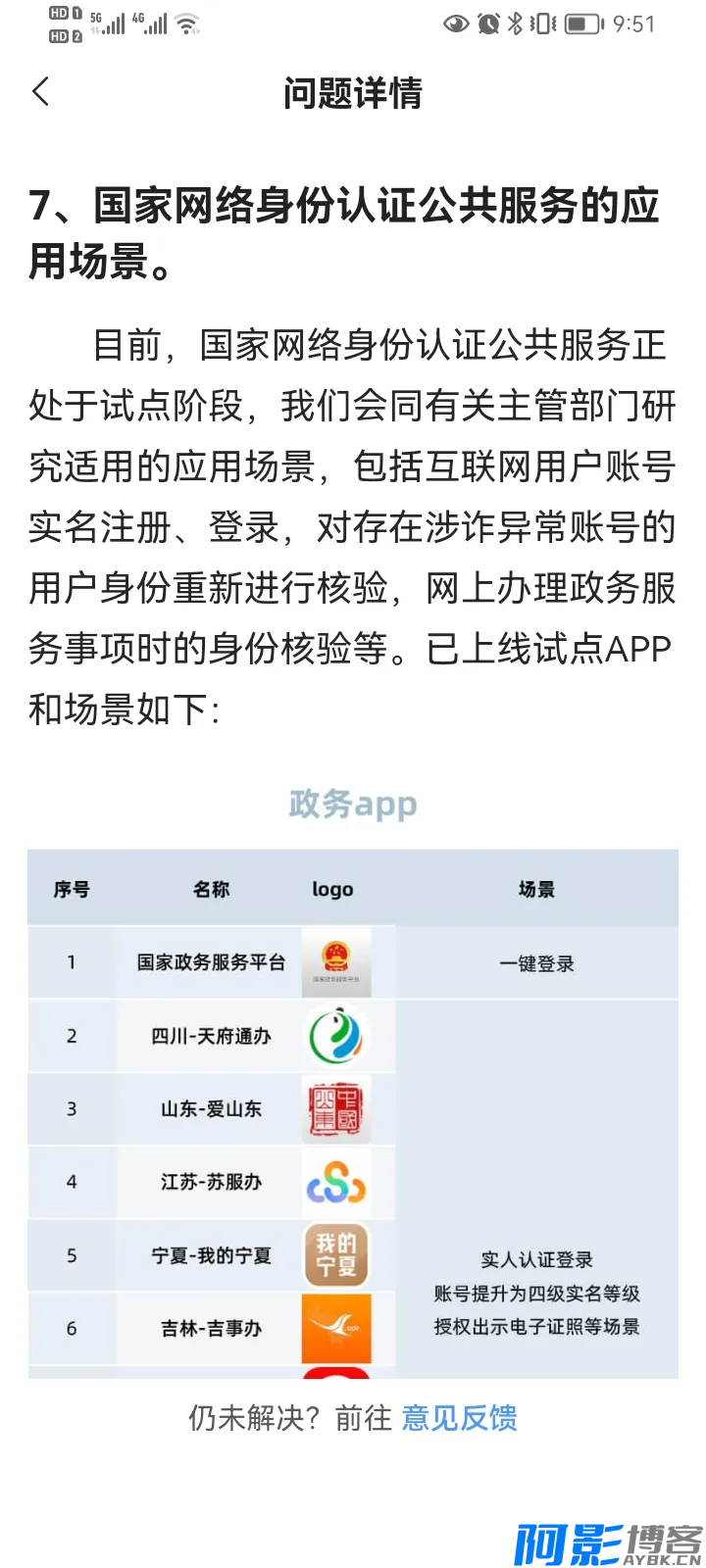Go back from the 问题详情 page
This screenshot has height=1568, width=706.
point(41,92)
